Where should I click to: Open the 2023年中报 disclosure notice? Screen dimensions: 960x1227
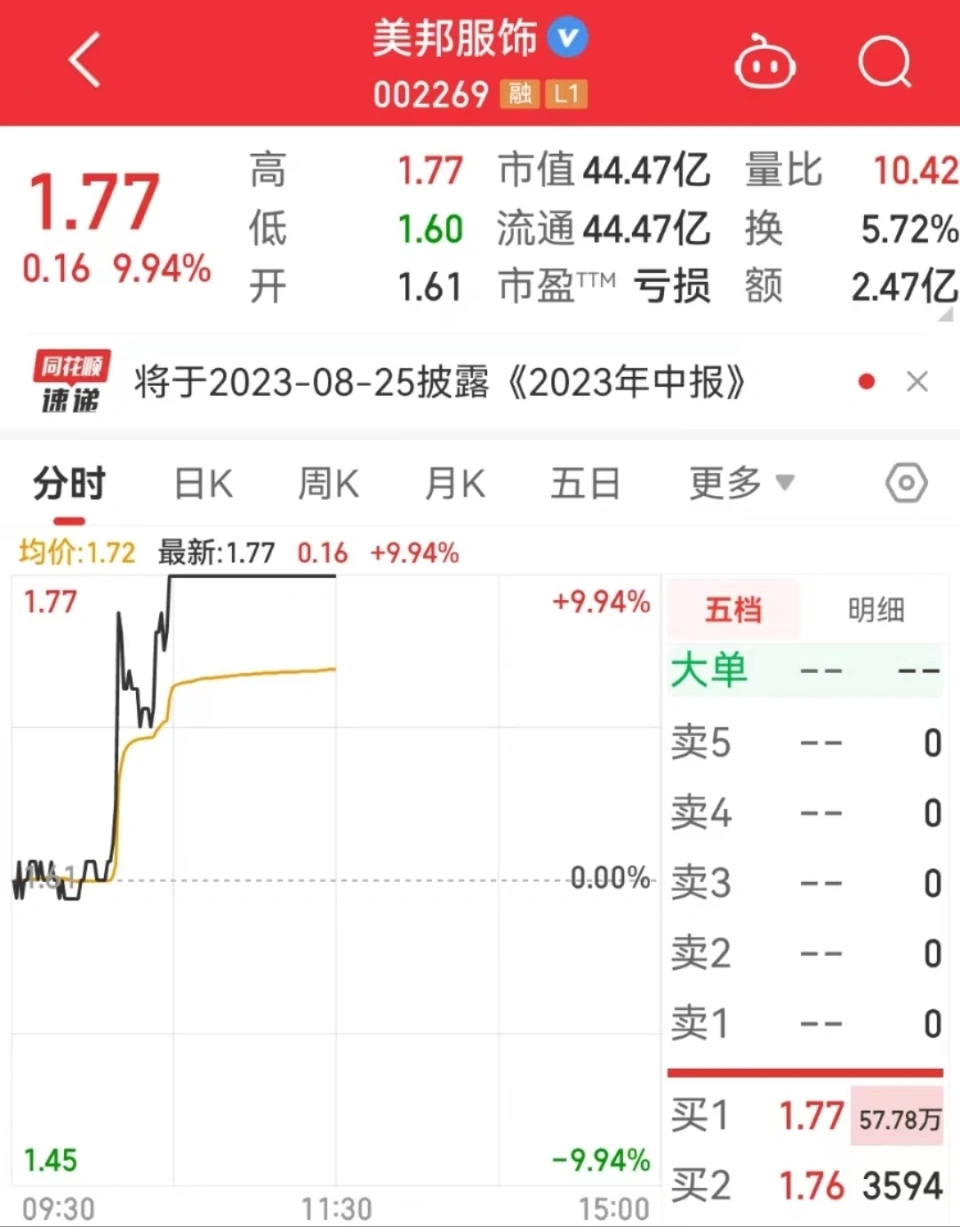(x=440, y=382)
